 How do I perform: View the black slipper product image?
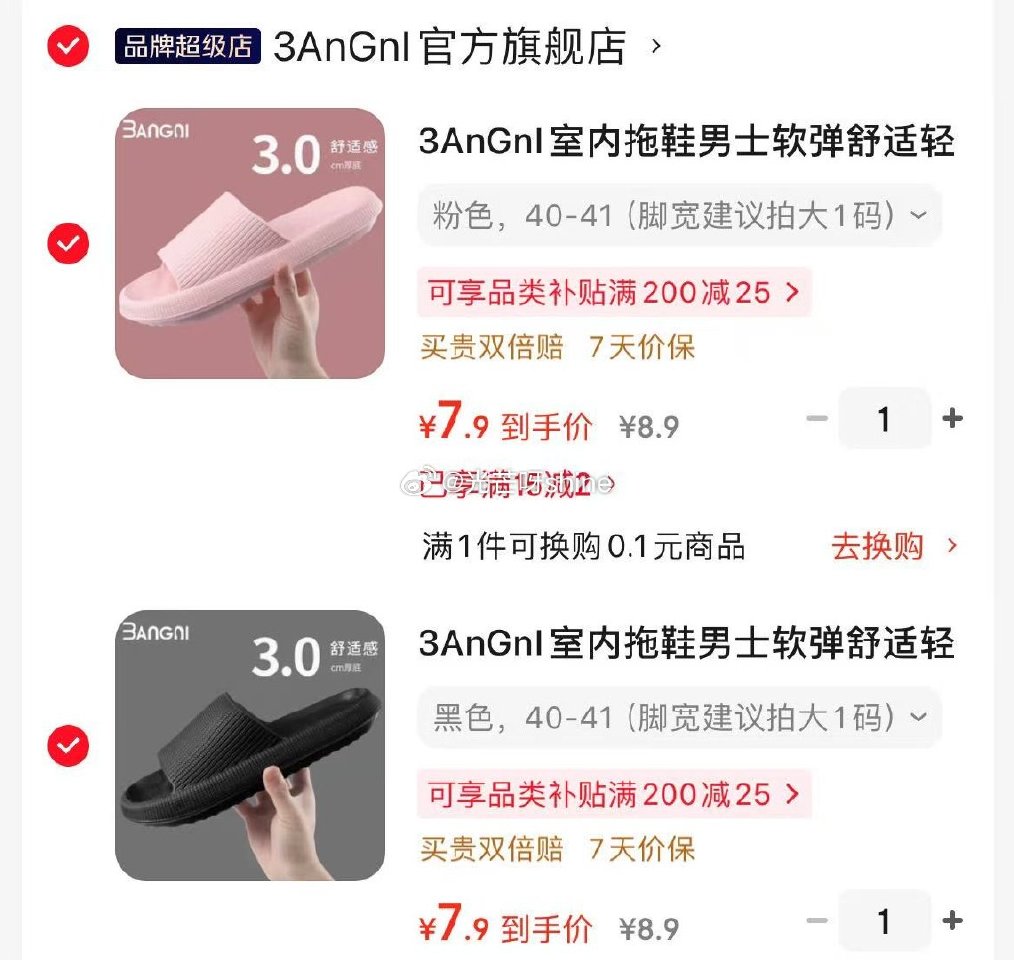[250, 745]
